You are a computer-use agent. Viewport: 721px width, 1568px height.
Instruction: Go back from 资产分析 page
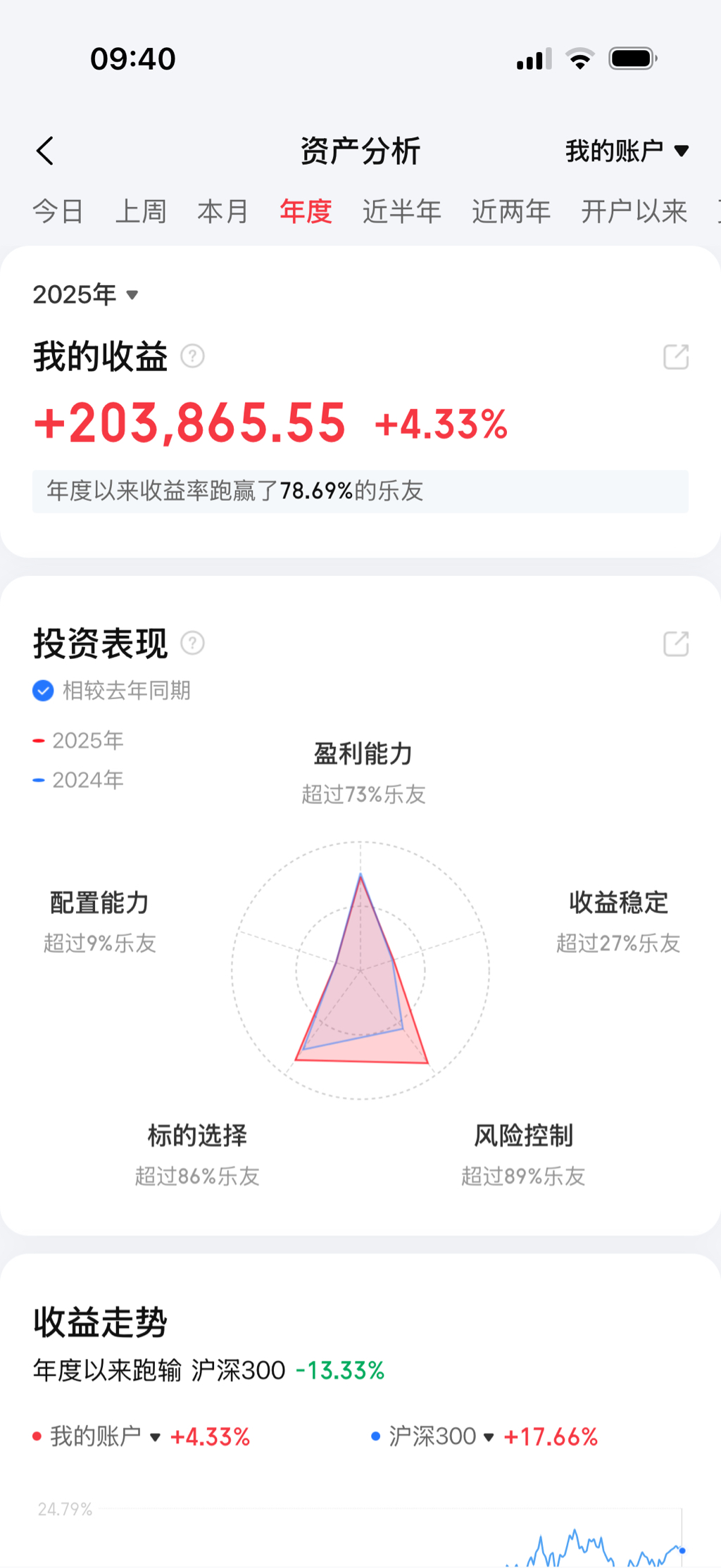(45, 151)
